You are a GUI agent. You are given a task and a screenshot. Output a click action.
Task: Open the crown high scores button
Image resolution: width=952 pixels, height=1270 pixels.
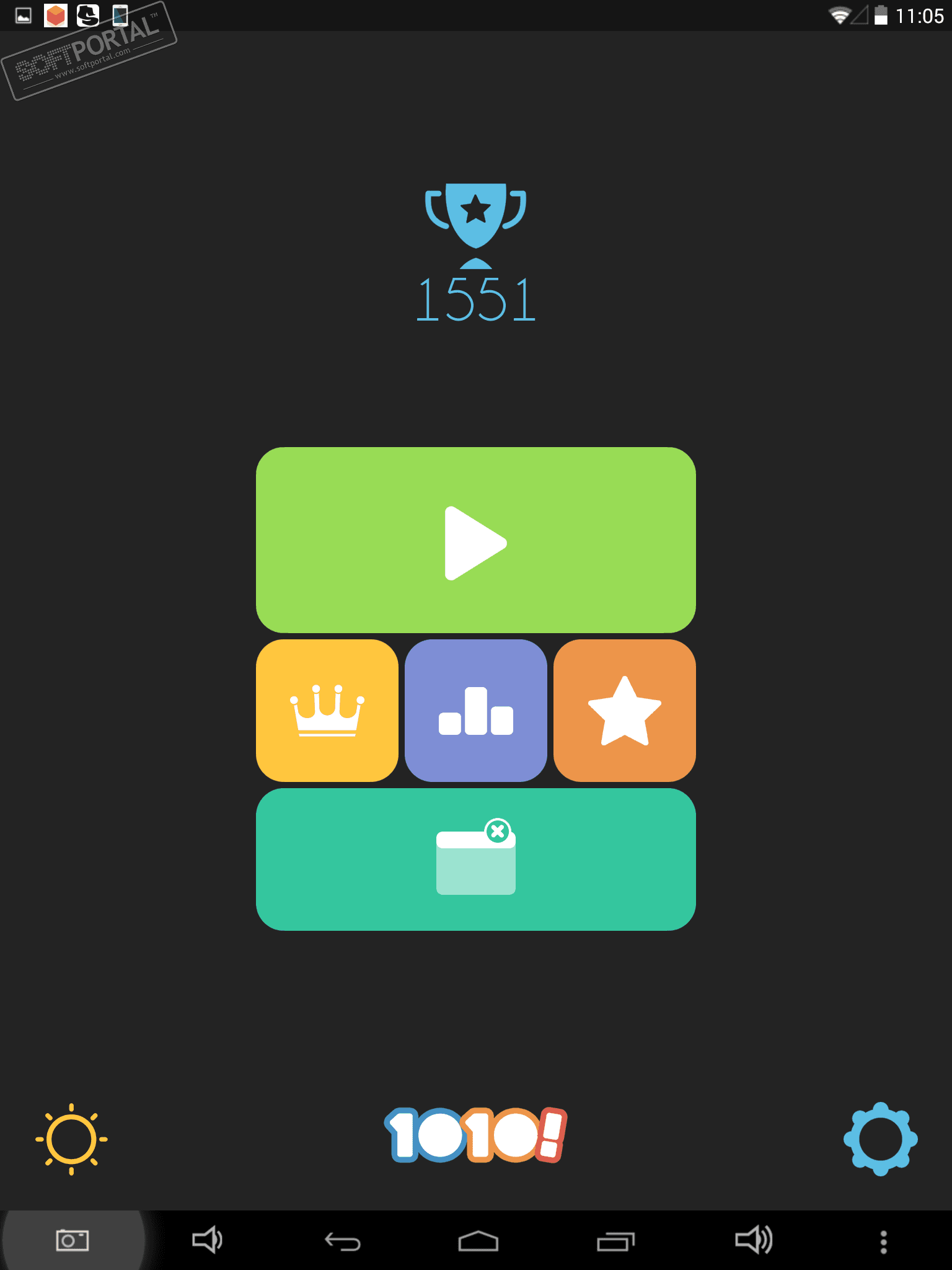tap(327, 711)
